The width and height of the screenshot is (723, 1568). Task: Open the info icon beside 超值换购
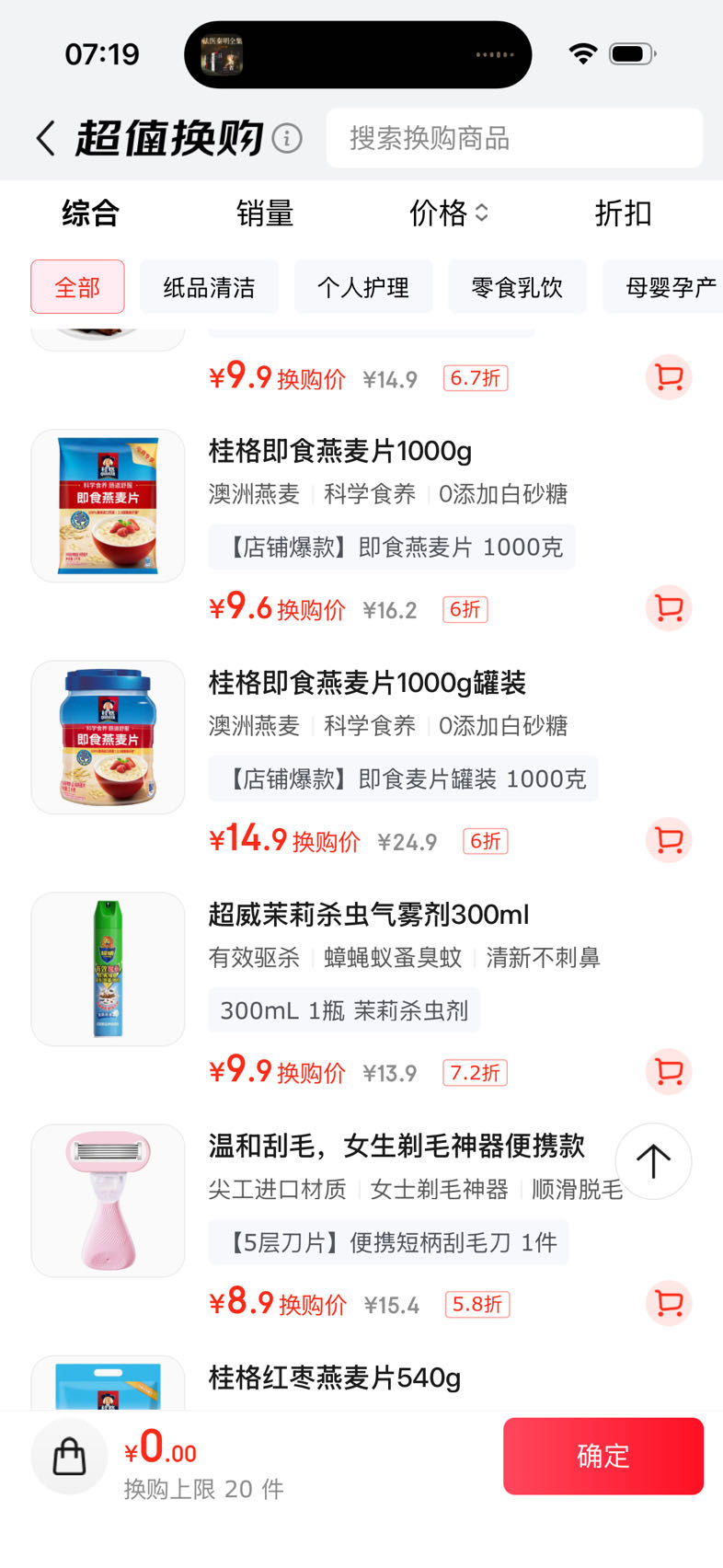[287, 139]
